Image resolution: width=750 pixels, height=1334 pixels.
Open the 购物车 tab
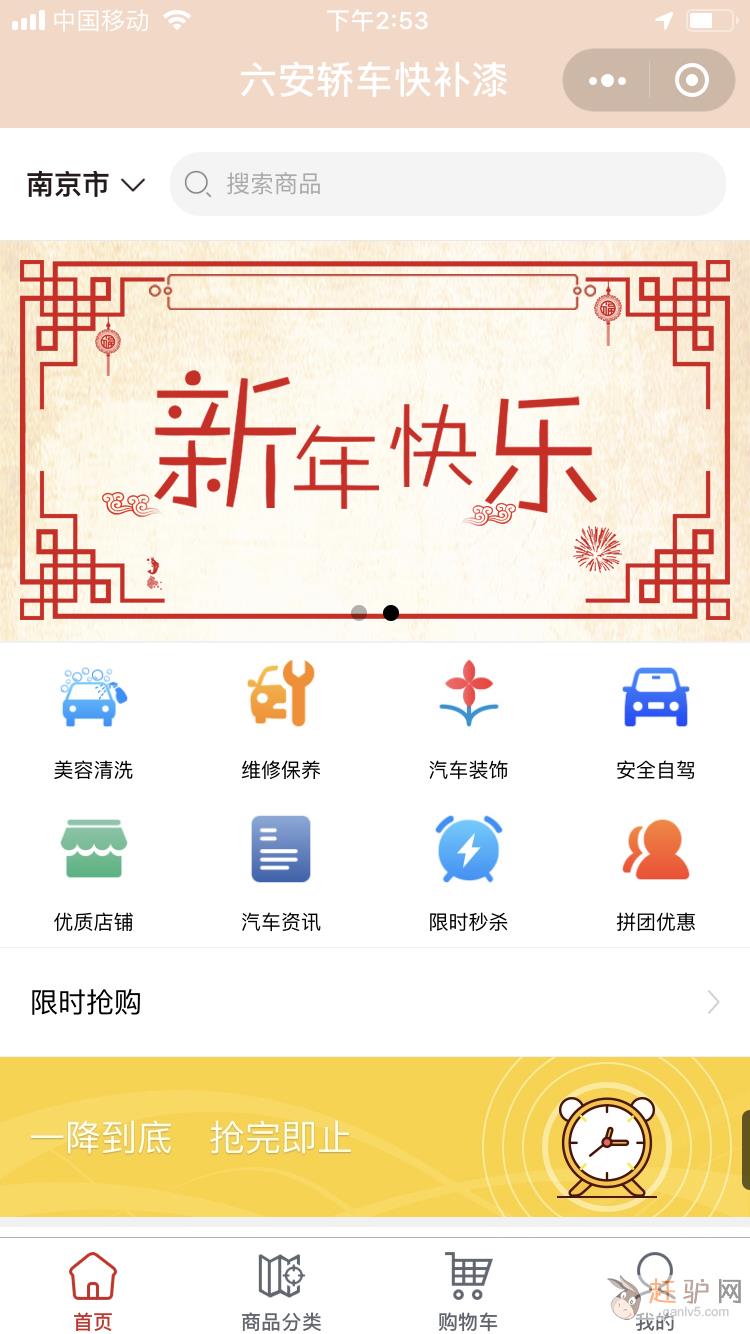coord(468,1290)
